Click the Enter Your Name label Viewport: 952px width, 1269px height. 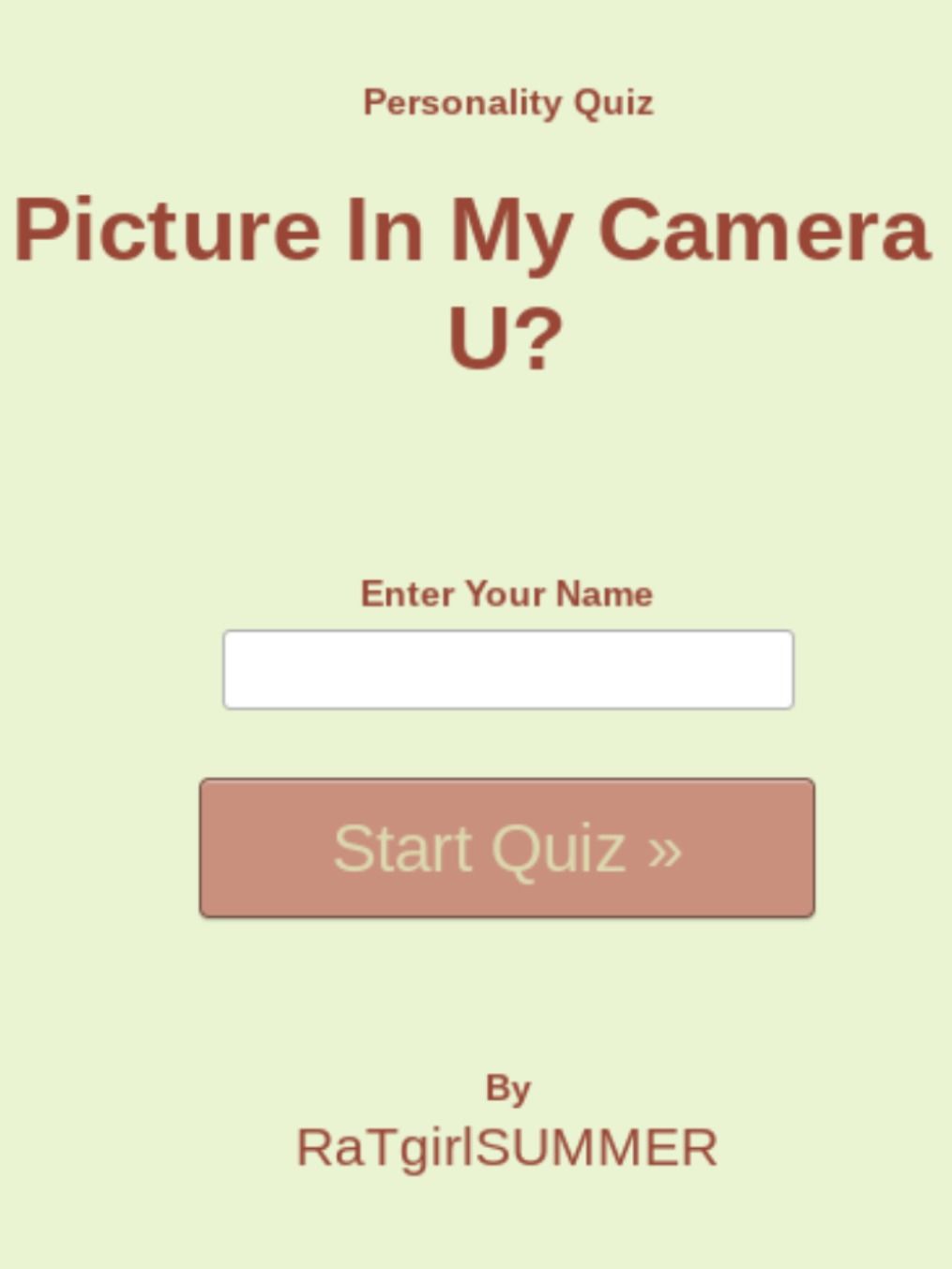[507, 593]
